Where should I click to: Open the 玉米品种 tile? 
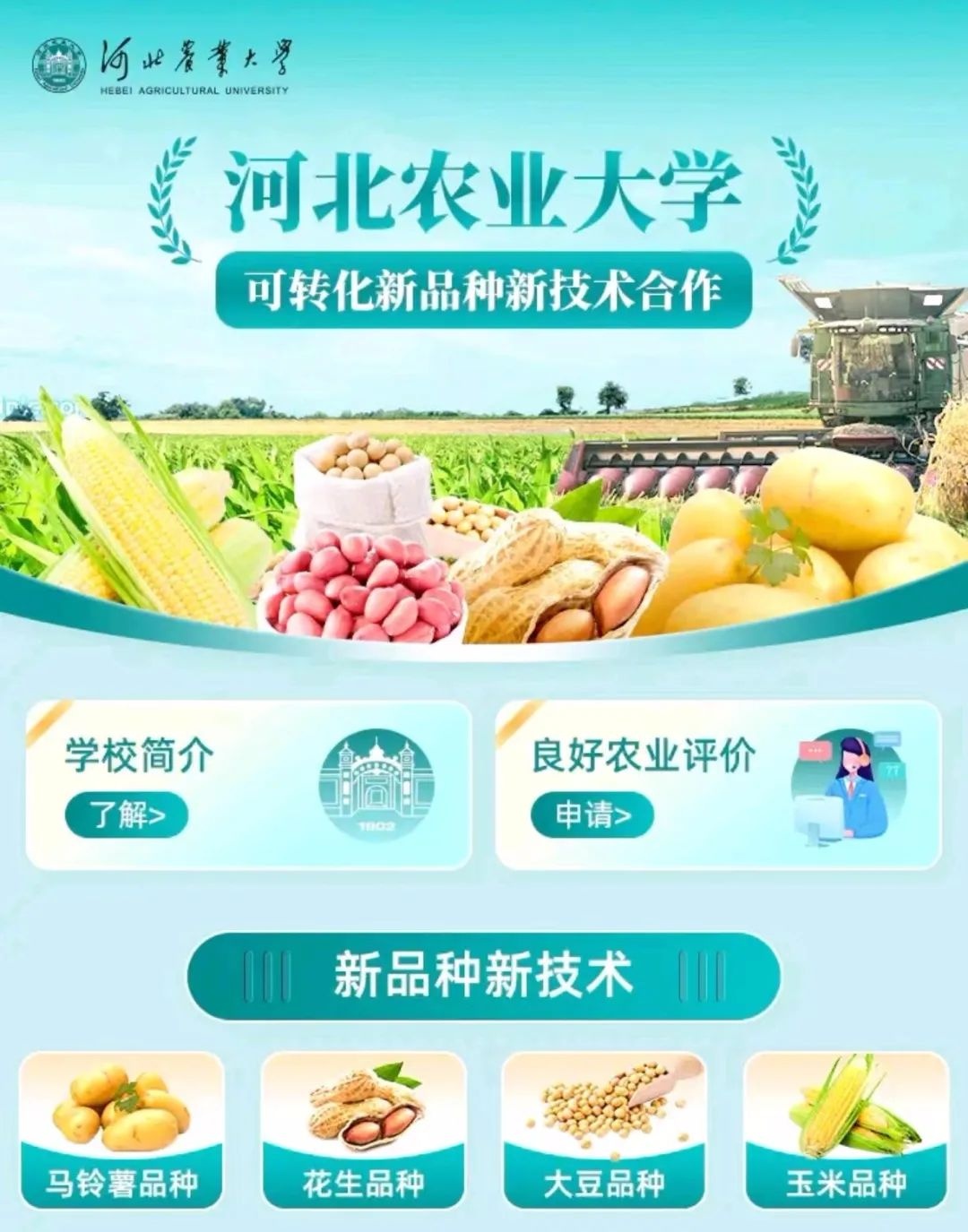tap(846, 1131)
